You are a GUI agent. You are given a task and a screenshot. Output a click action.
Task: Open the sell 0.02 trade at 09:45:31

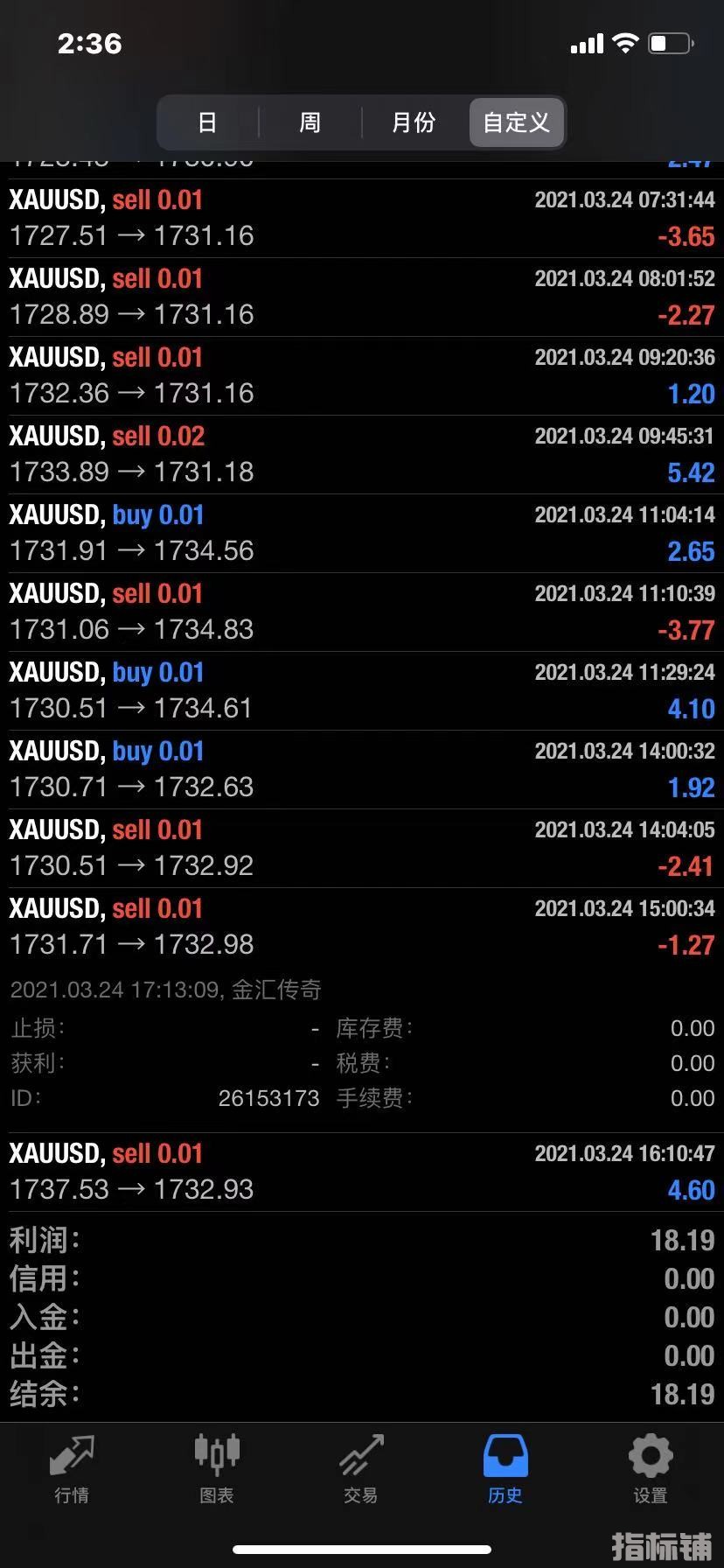click(x=362, y=455)
